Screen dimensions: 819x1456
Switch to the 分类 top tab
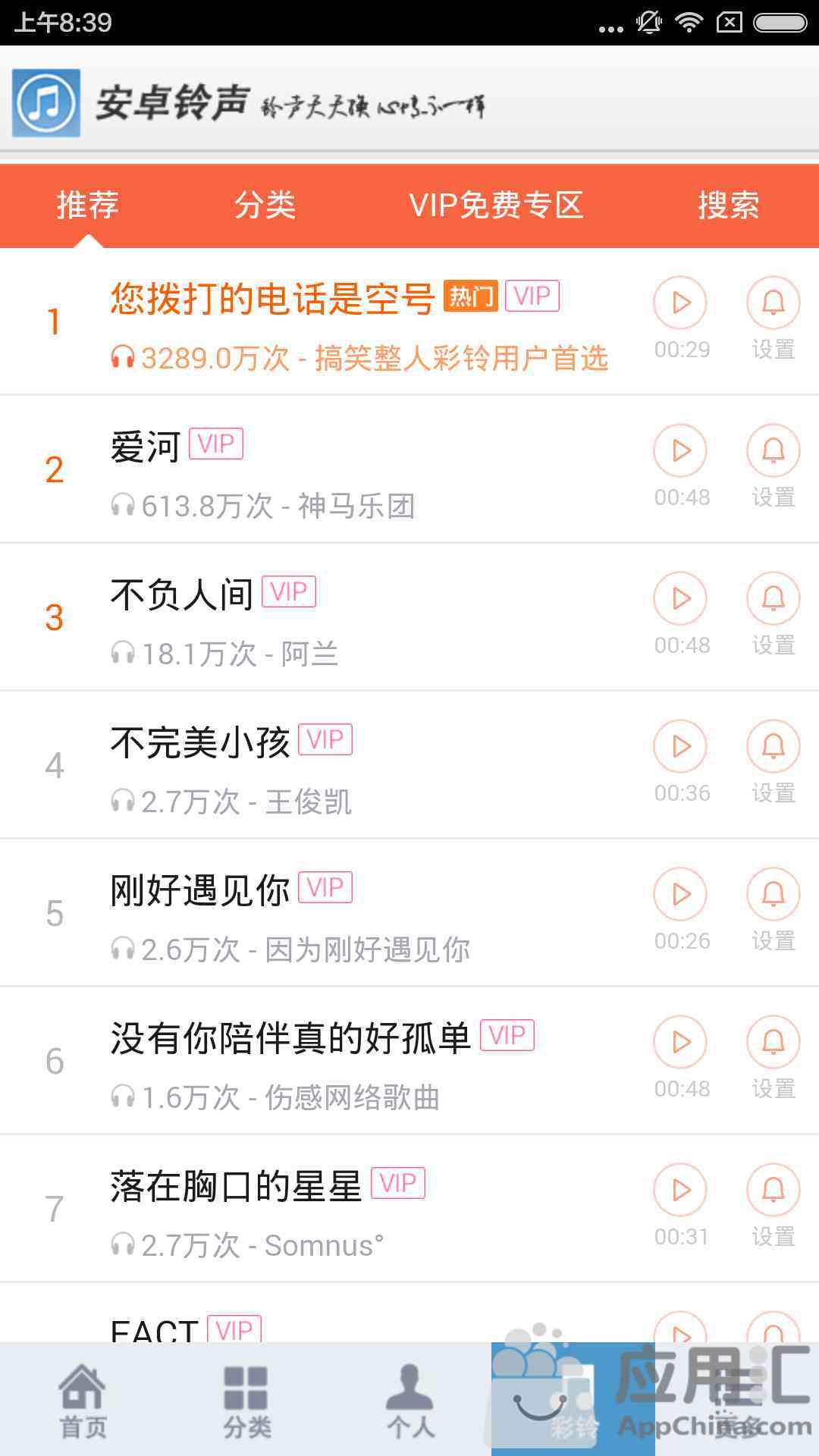click(264, 206)
